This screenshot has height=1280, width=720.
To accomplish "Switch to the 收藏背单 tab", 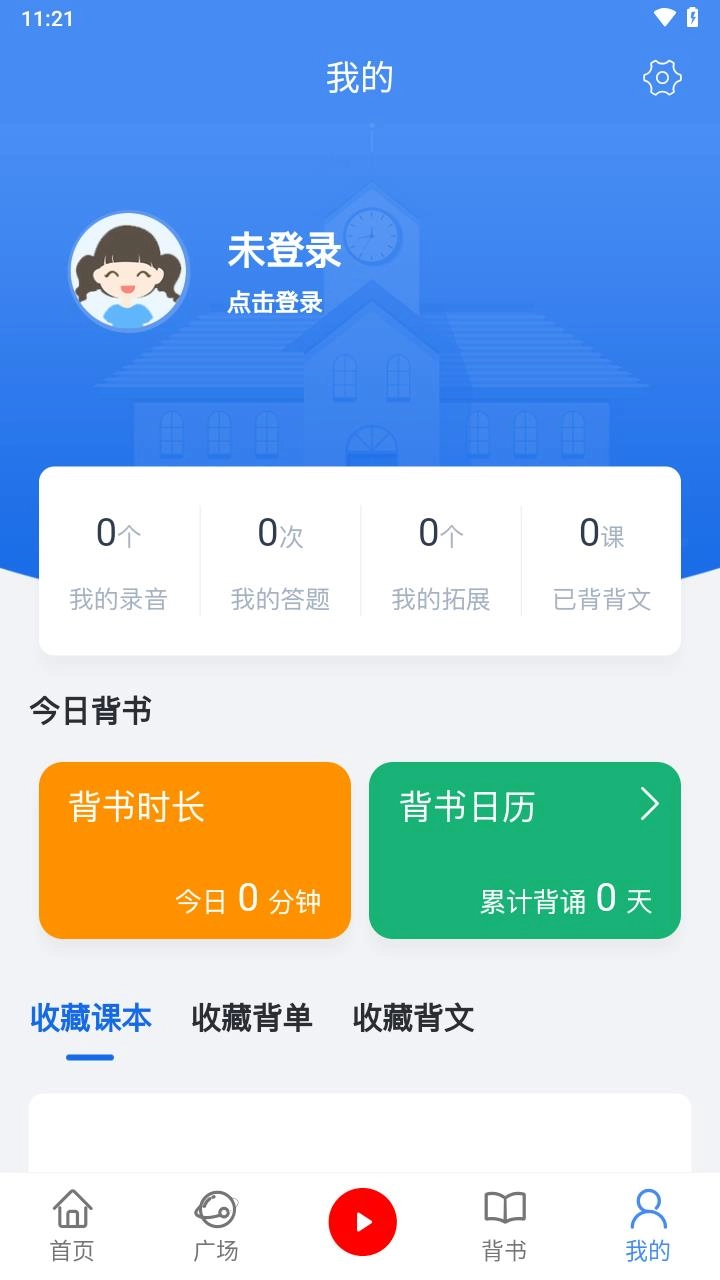I will (x=249, y=1019).
